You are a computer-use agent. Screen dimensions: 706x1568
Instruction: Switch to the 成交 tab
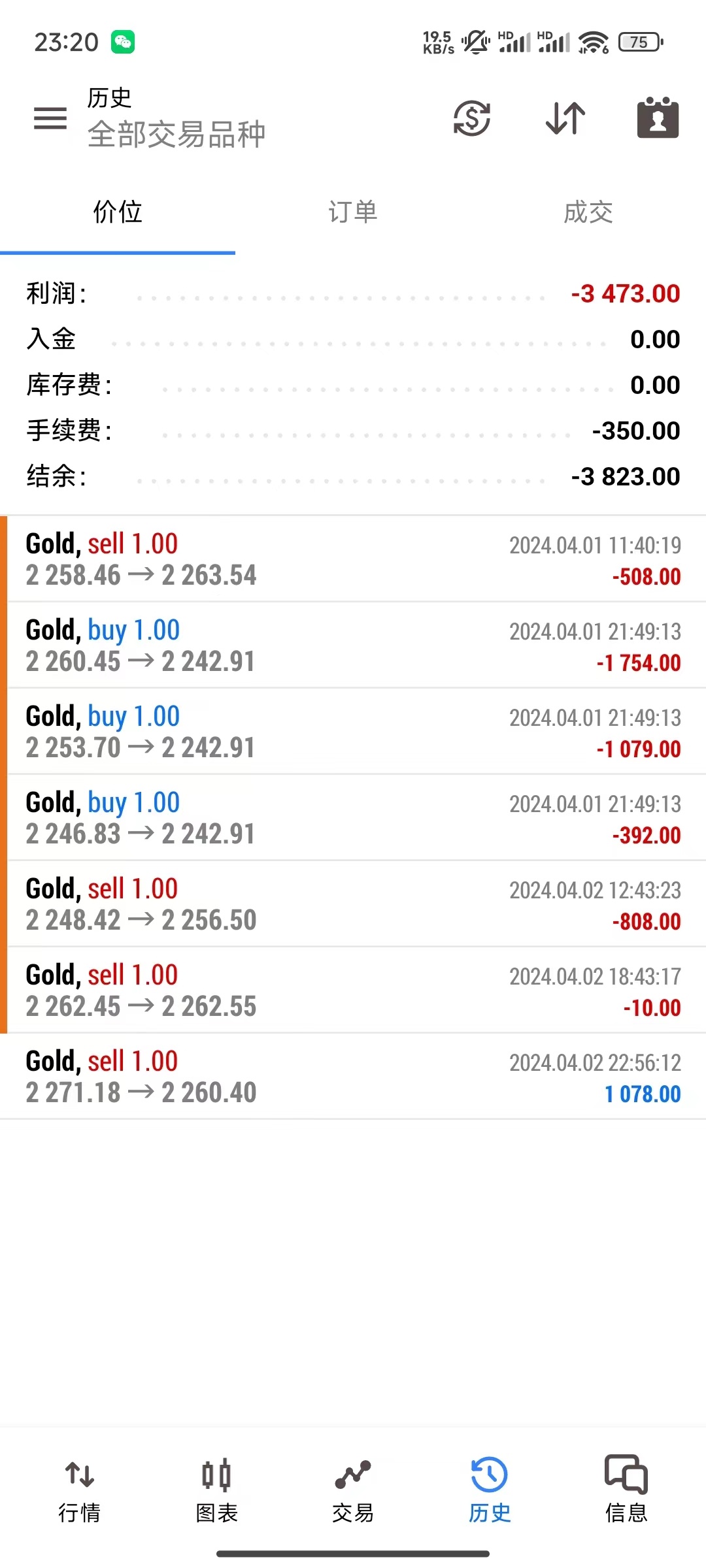click(x=588, y=212)
